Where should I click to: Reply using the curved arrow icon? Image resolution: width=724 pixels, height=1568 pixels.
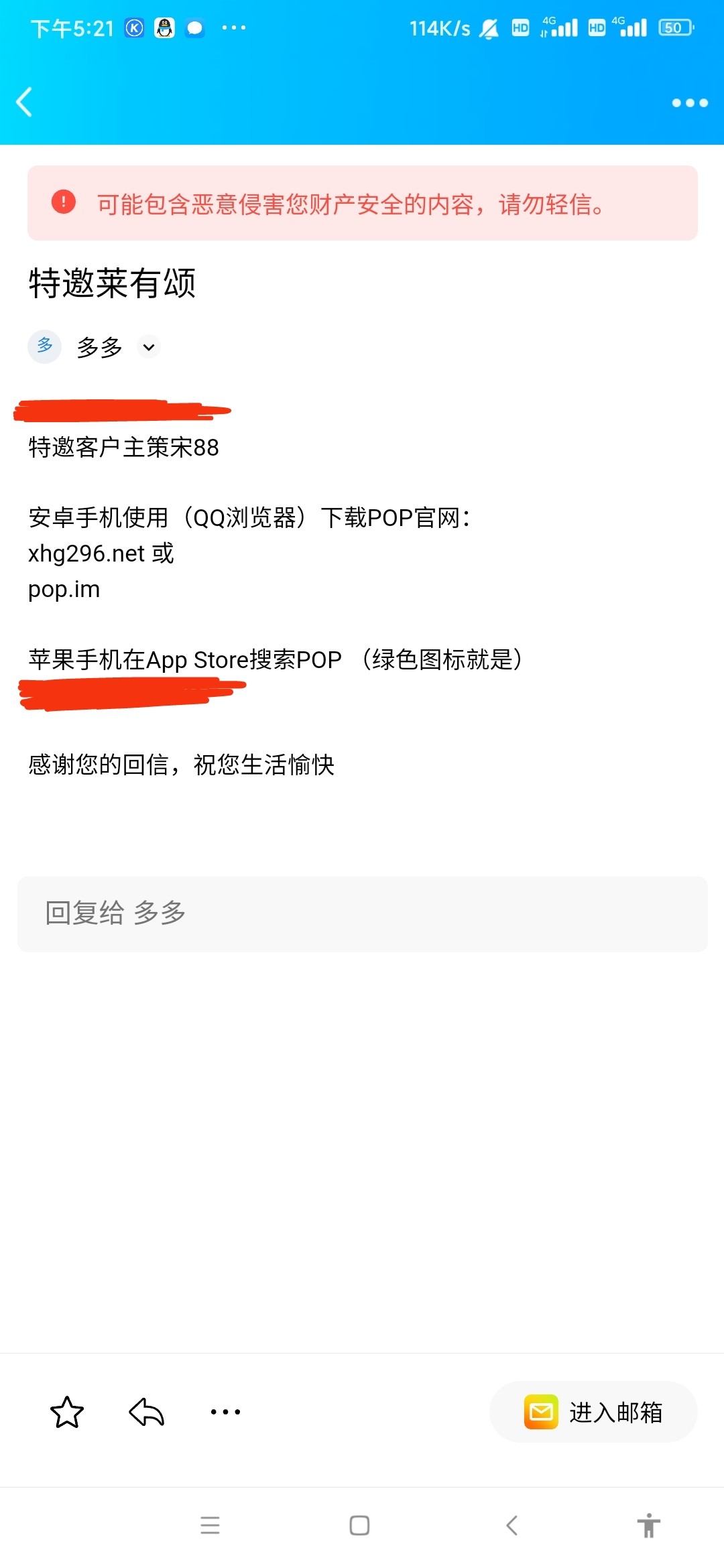tap(146, 1412)
